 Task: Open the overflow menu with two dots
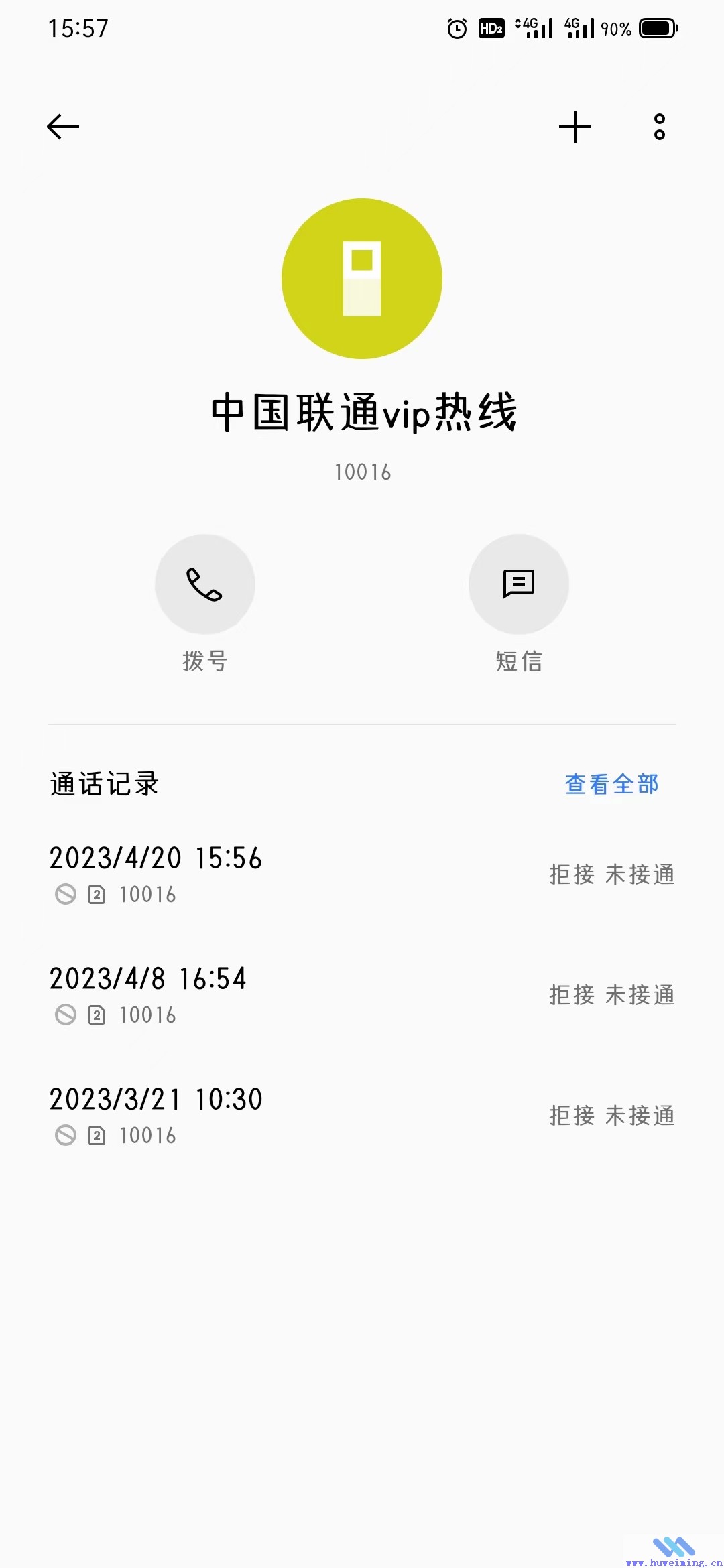[x=660, y=127]
